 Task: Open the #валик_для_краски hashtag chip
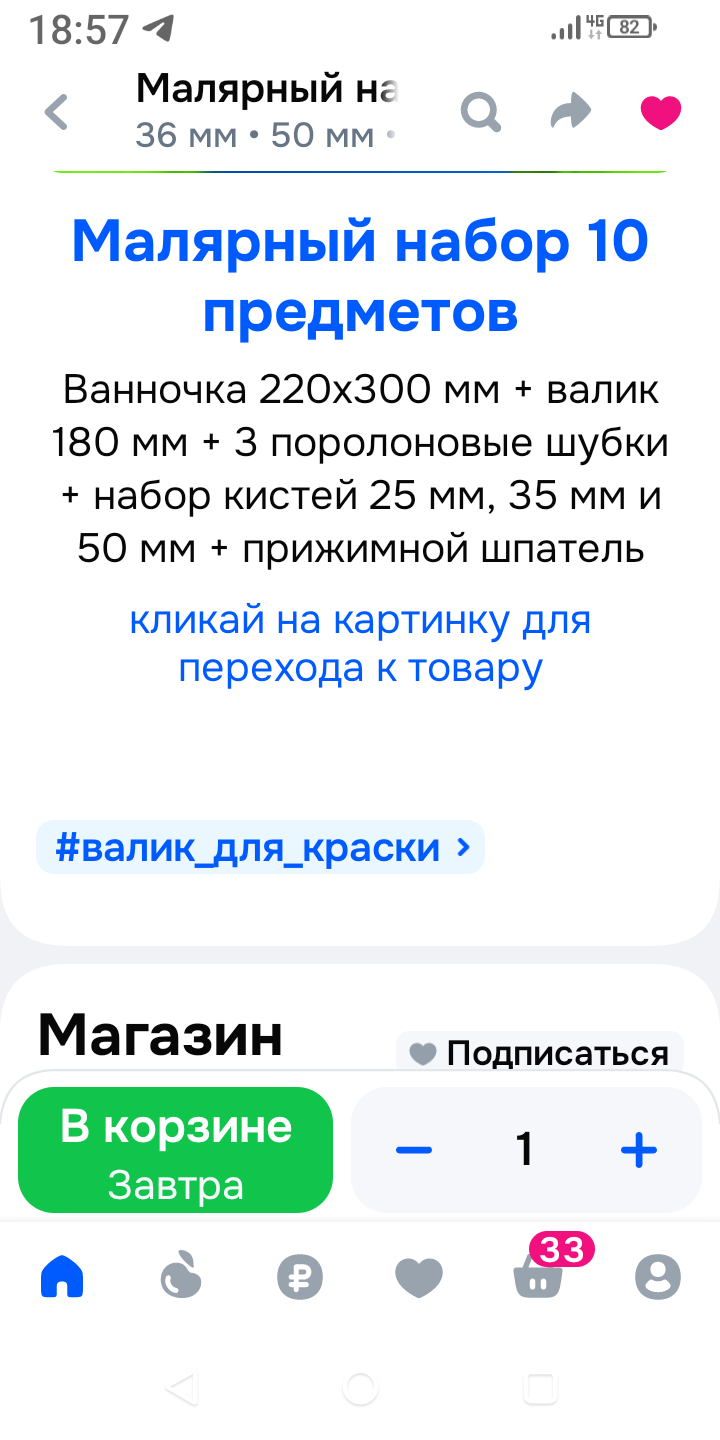[x=260, y=848]
